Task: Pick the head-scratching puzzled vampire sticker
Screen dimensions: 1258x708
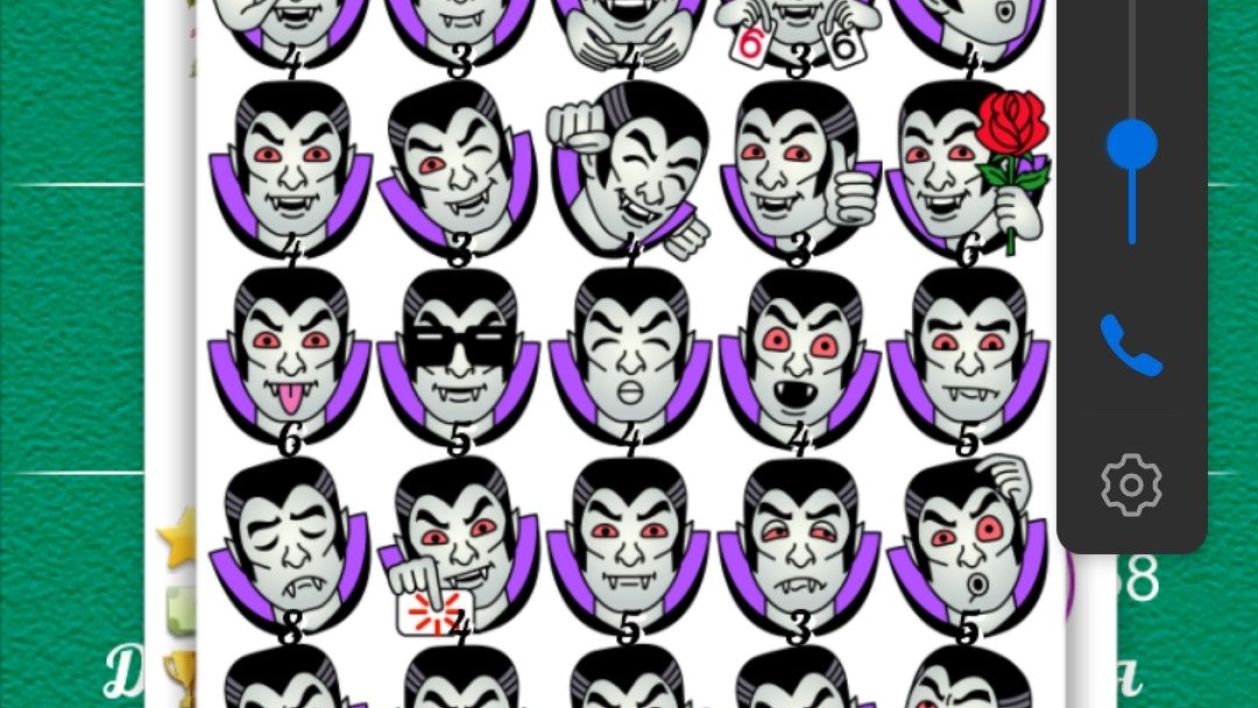Action: point(967,540)
